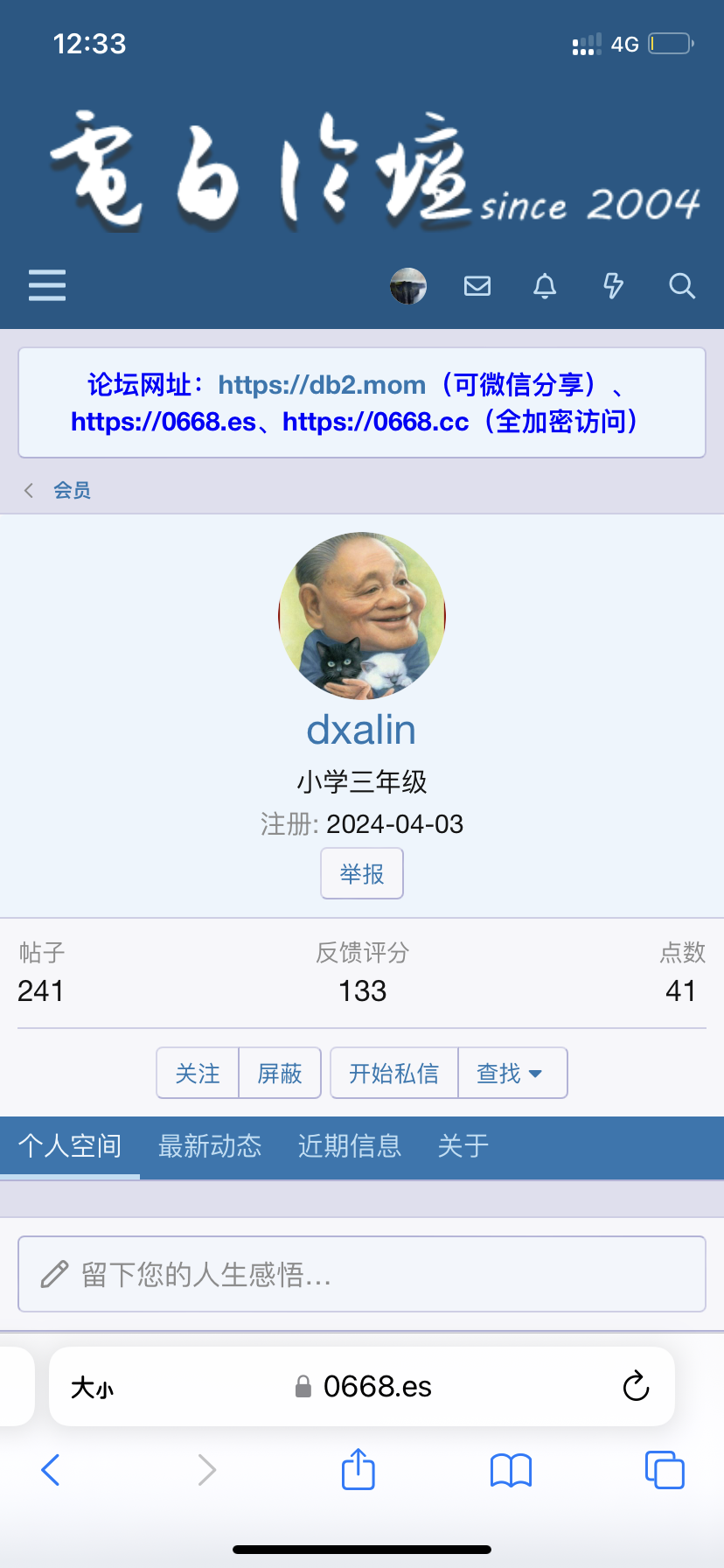Viewport: 724px width, 1568px height.
Task: Switch to the 近期信息 tab
Action: 350,1146
